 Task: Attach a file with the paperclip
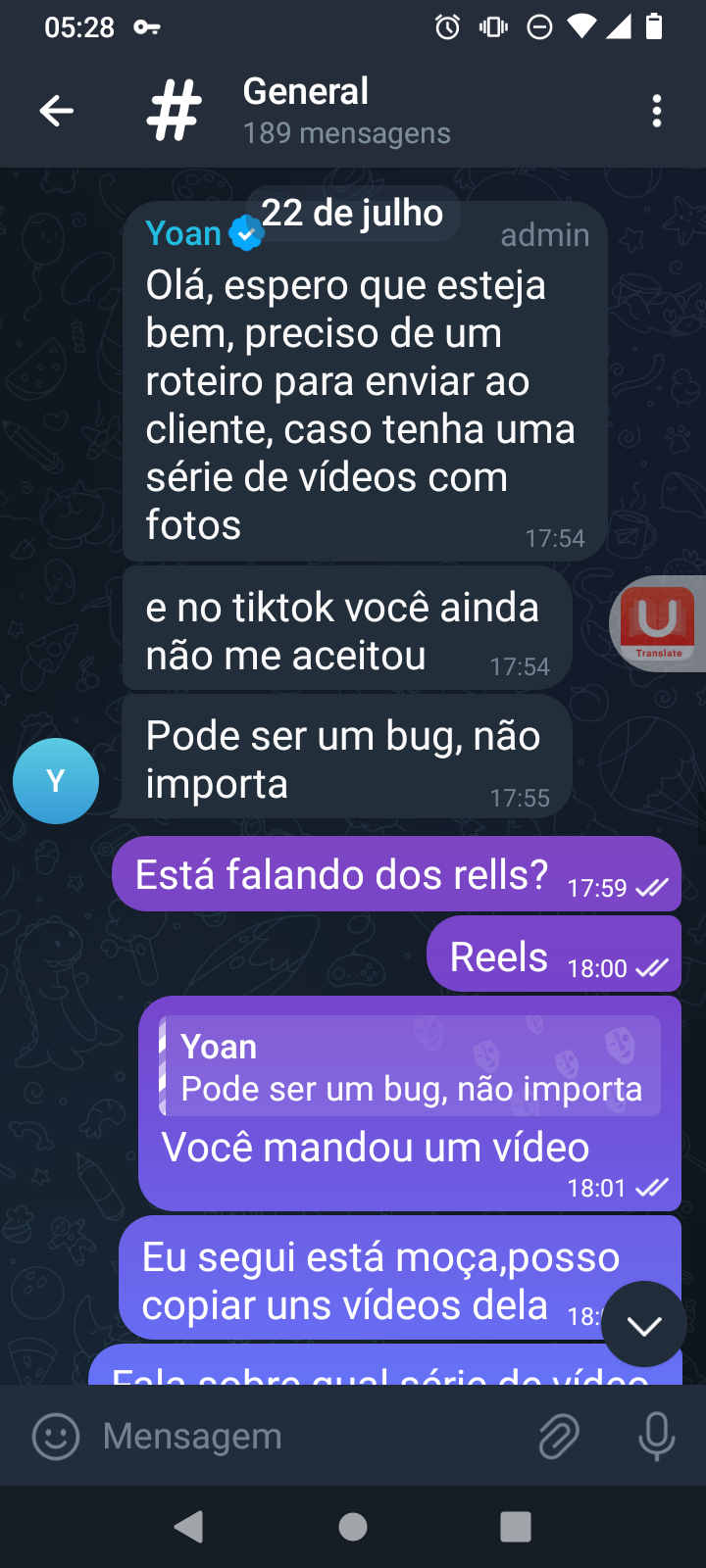559,1437
